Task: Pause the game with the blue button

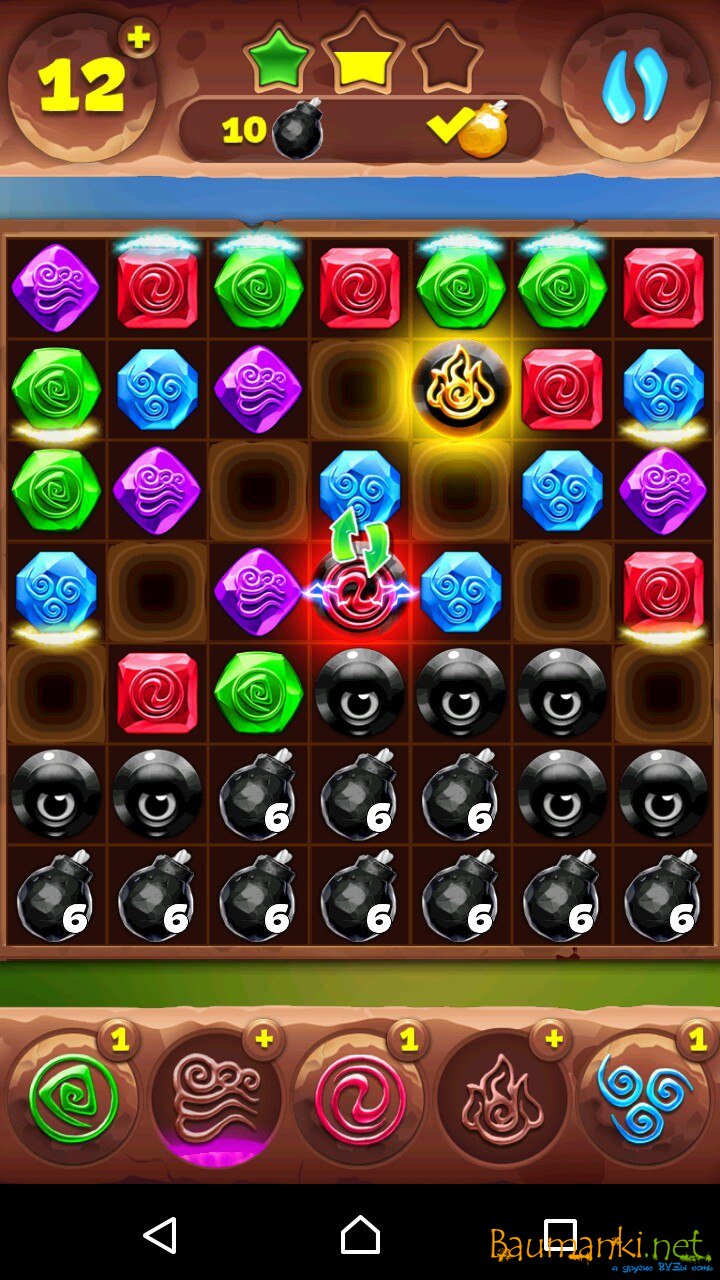Action: [634, 87]
